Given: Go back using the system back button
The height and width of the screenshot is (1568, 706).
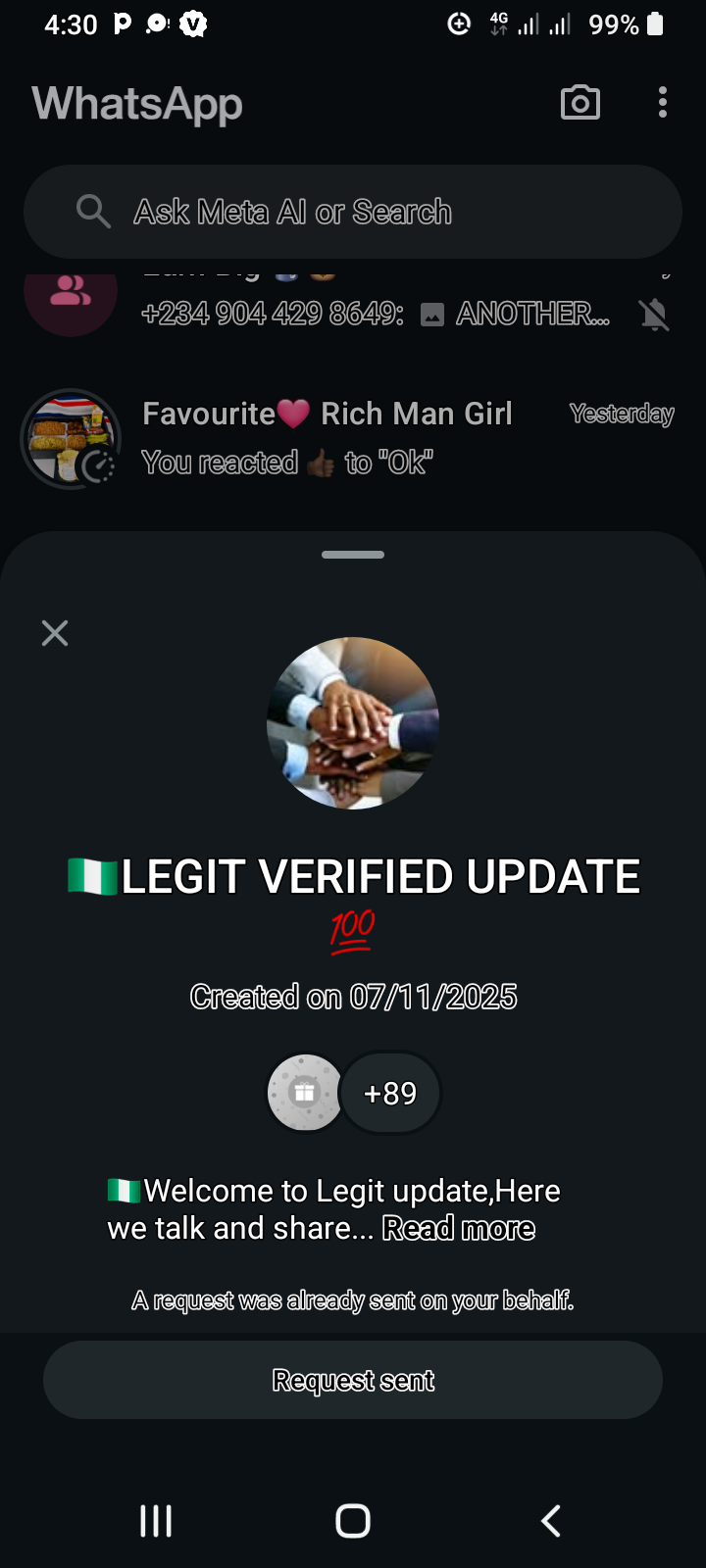Looking at the screenshot, I should (x=551, y=1521).
